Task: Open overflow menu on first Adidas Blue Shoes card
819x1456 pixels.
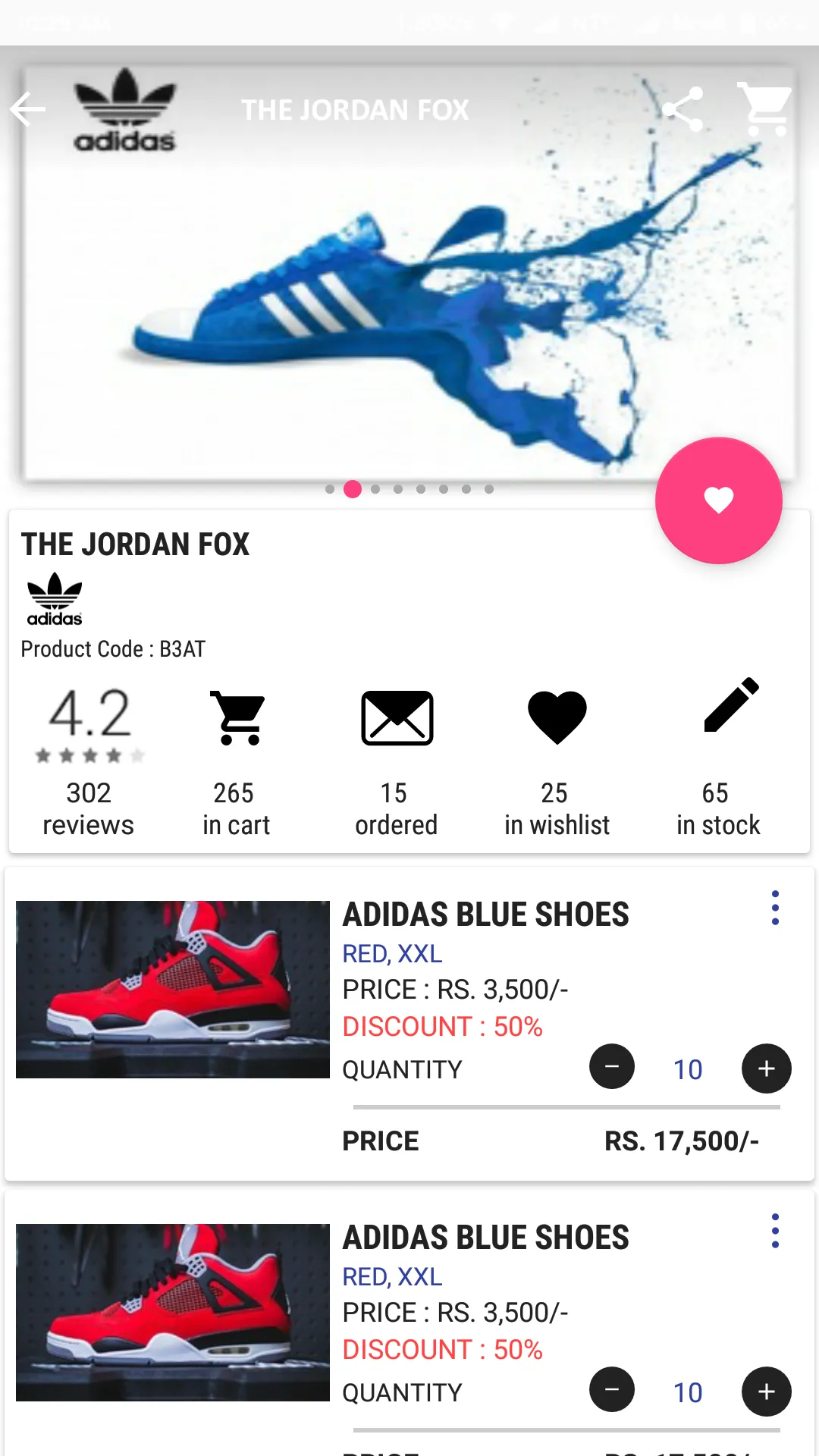Action: point(775,908)
